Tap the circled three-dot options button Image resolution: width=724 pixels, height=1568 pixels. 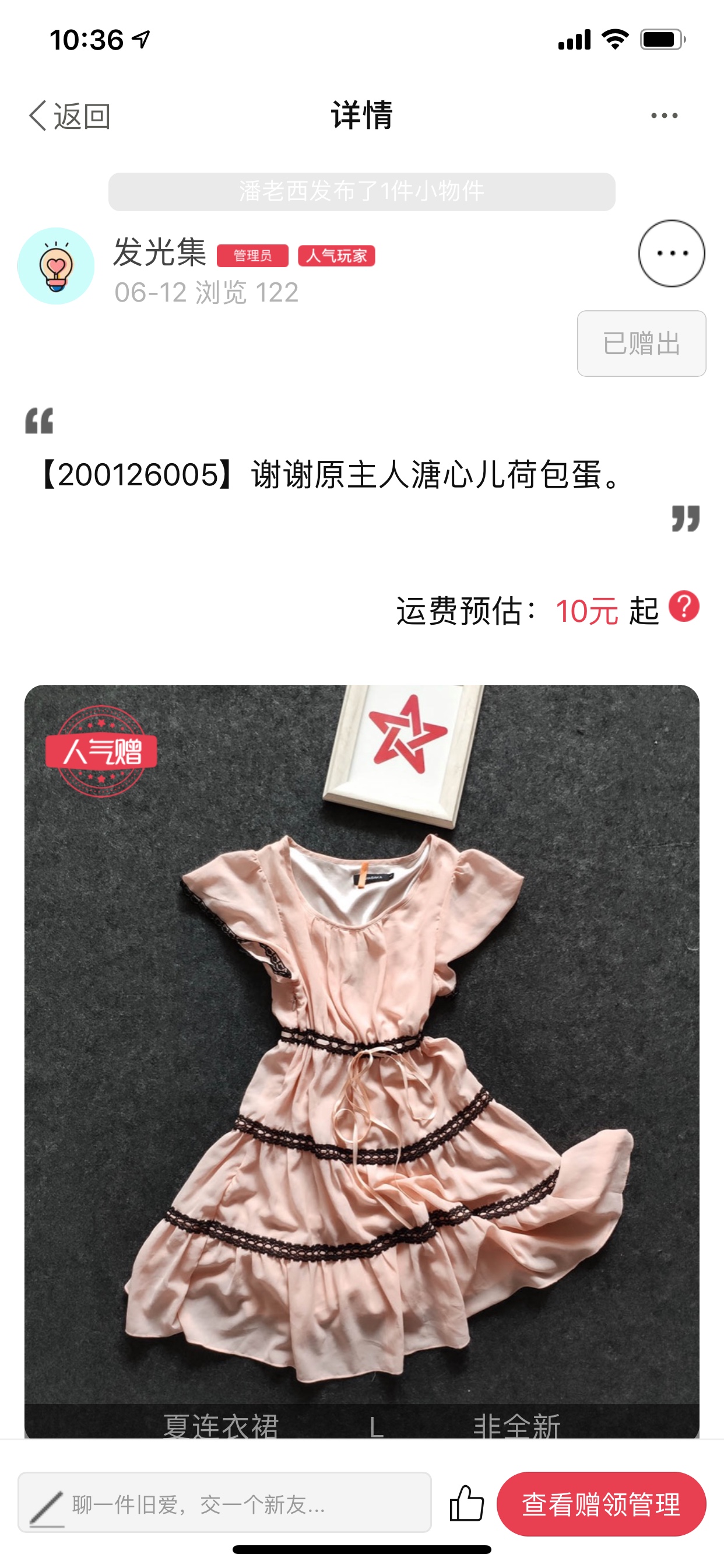(671, 253)
